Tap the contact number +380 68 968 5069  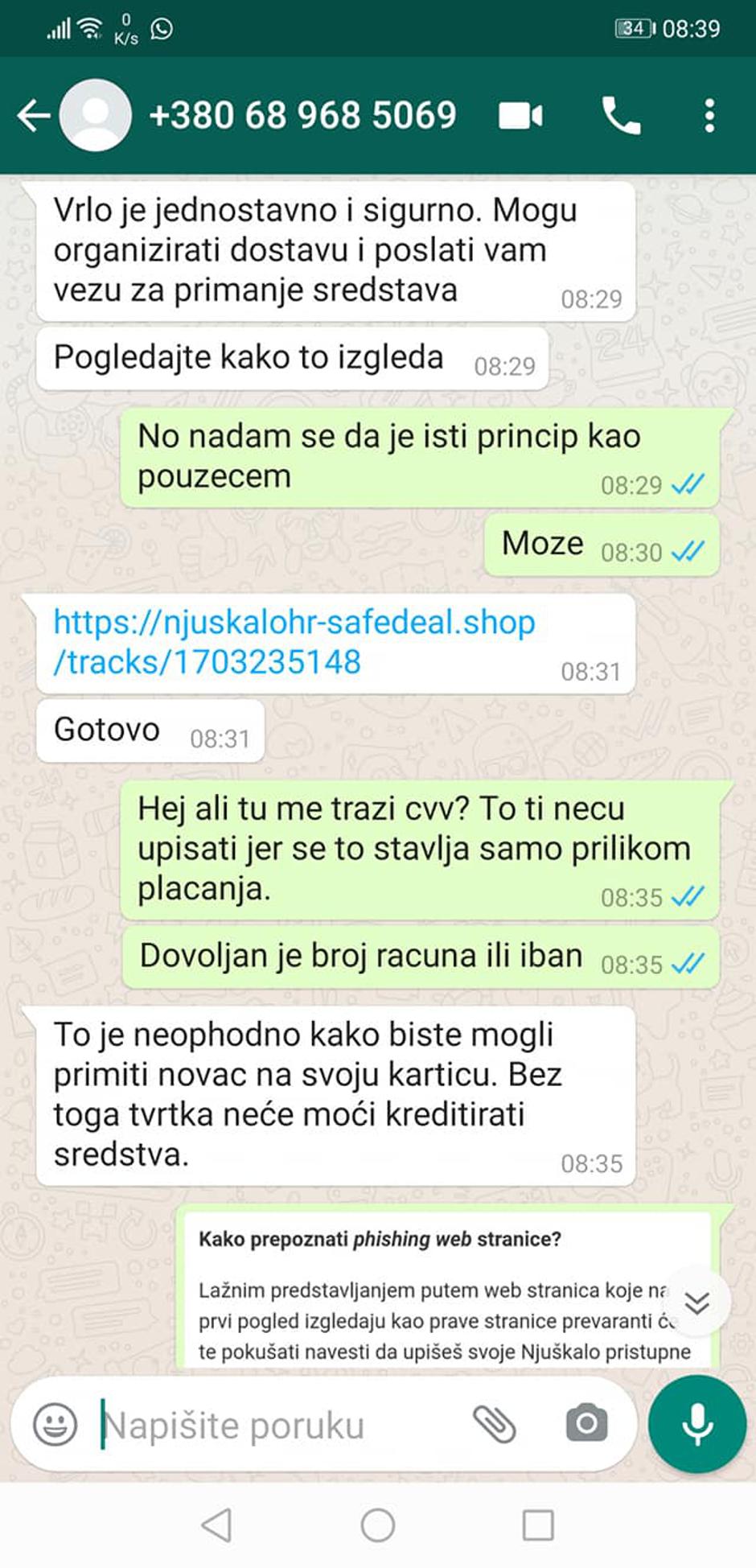(x=303, y=115)
